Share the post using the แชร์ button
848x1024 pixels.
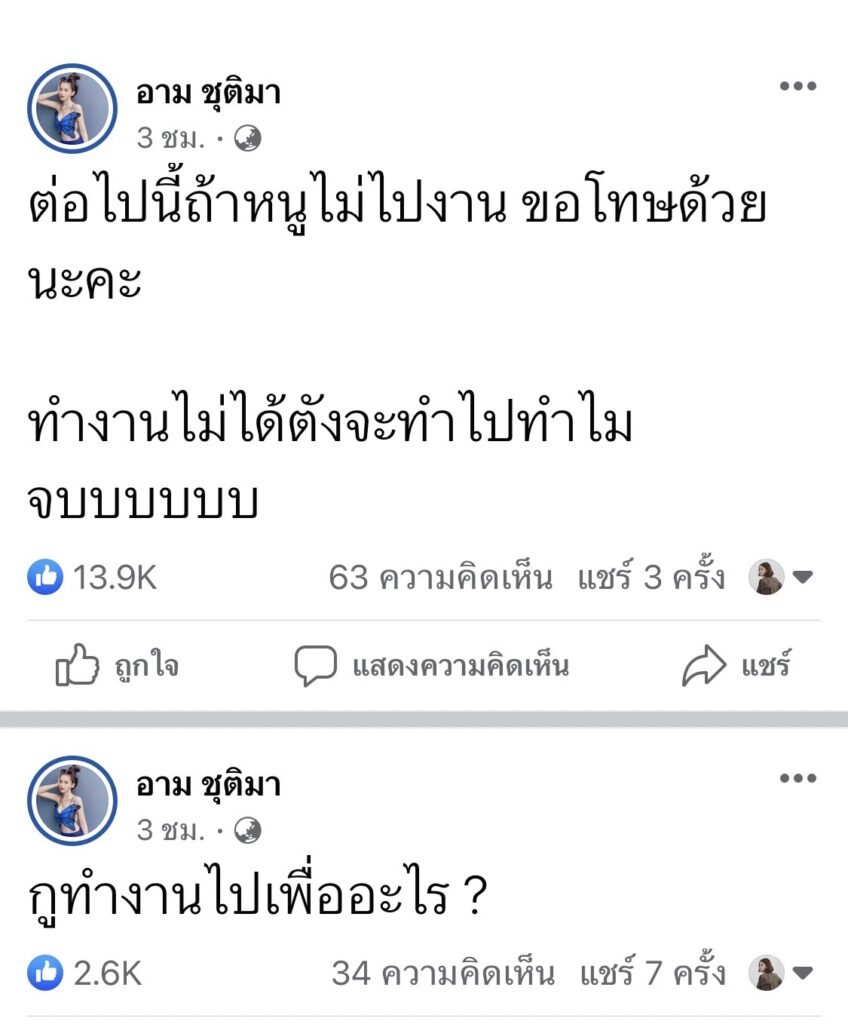point(736,665)
